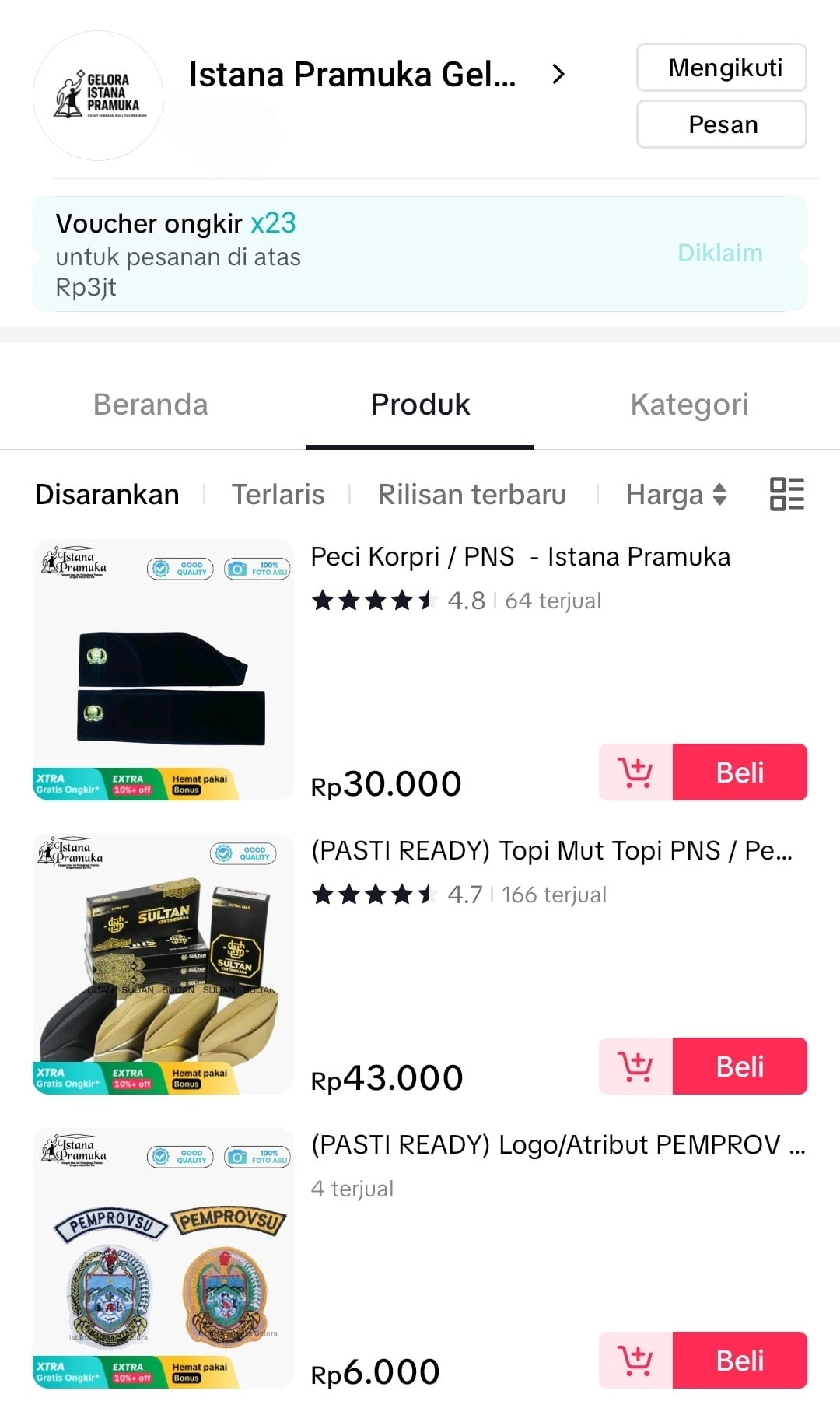Screen dimensions: 840x1415
Task: Buy the Rp30.000 Peci Korpri with Beli
Action: (740, 772)
